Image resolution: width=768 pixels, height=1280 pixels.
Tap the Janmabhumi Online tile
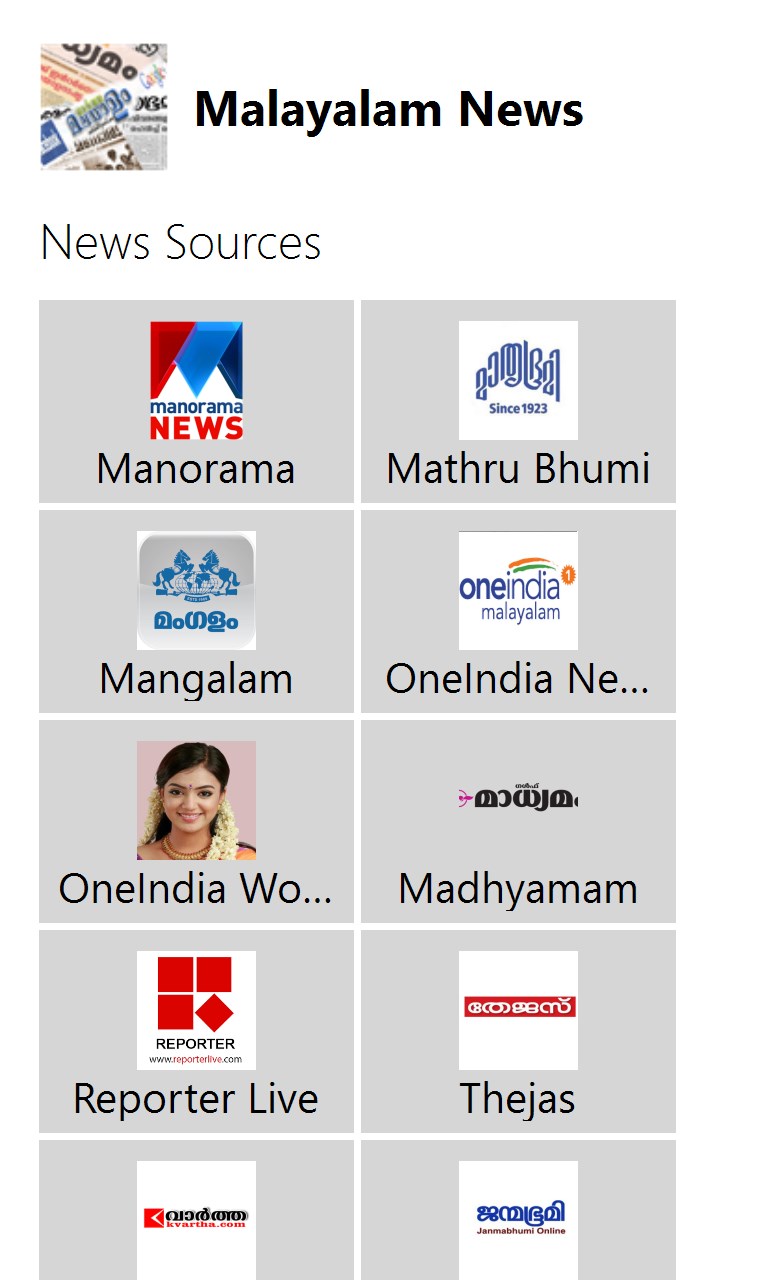(x=518, y=1215)
